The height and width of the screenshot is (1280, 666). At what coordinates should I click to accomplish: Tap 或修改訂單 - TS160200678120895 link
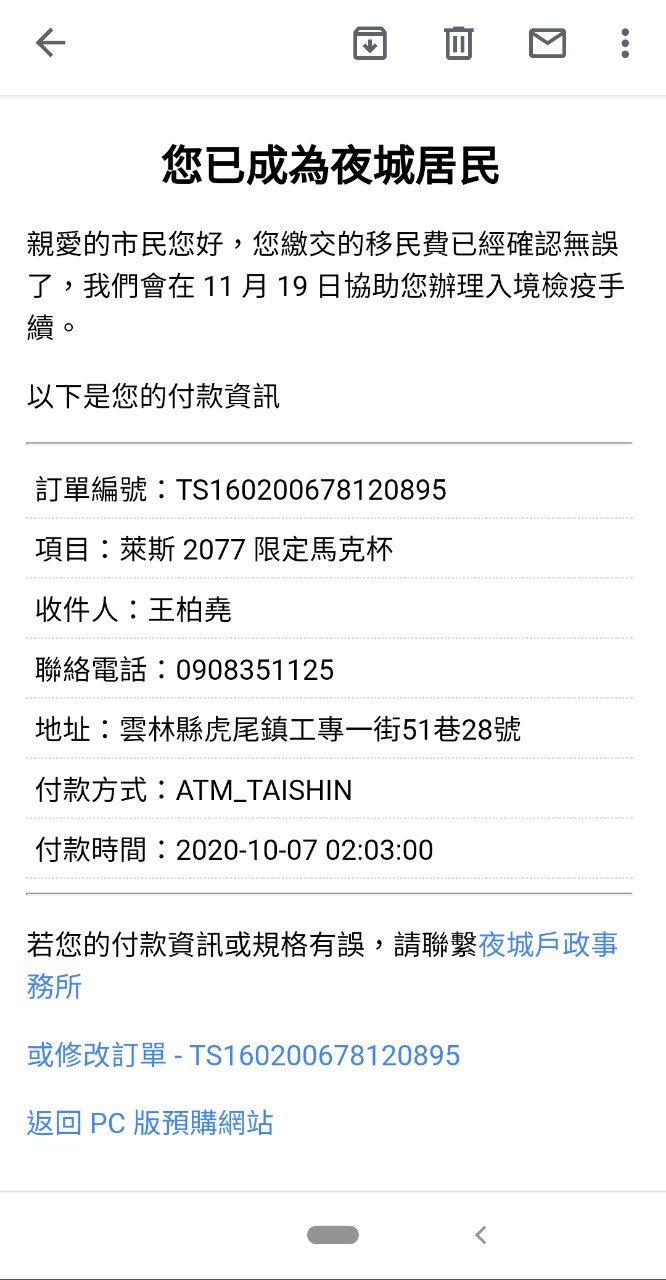[x=243, y=1055]
